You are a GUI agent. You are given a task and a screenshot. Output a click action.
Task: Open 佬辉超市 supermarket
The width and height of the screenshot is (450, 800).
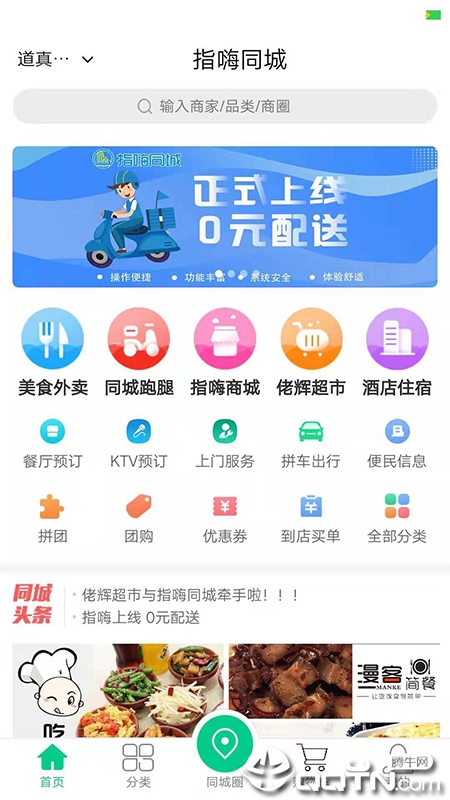(x=311, y=352)
